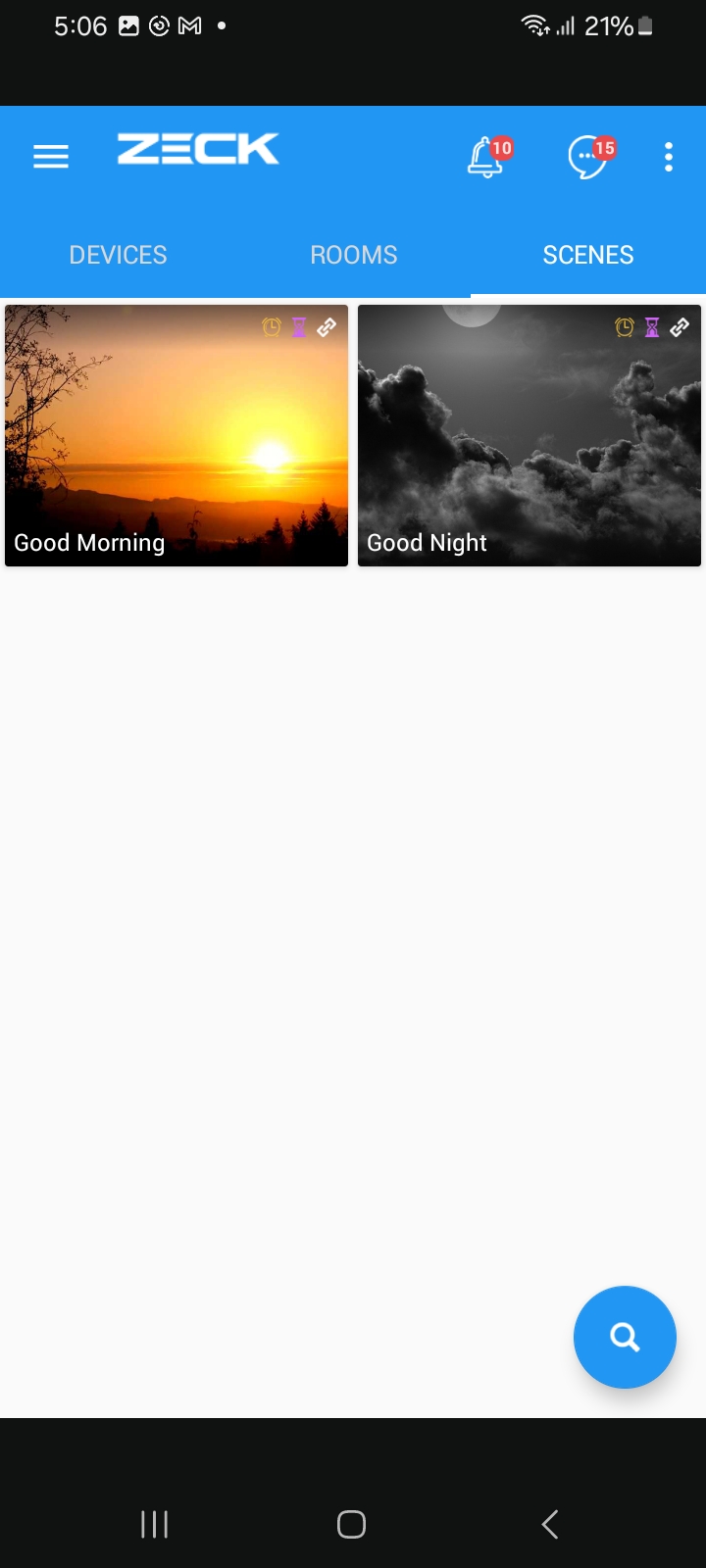Open the messages chat bubble

(588, 157)
